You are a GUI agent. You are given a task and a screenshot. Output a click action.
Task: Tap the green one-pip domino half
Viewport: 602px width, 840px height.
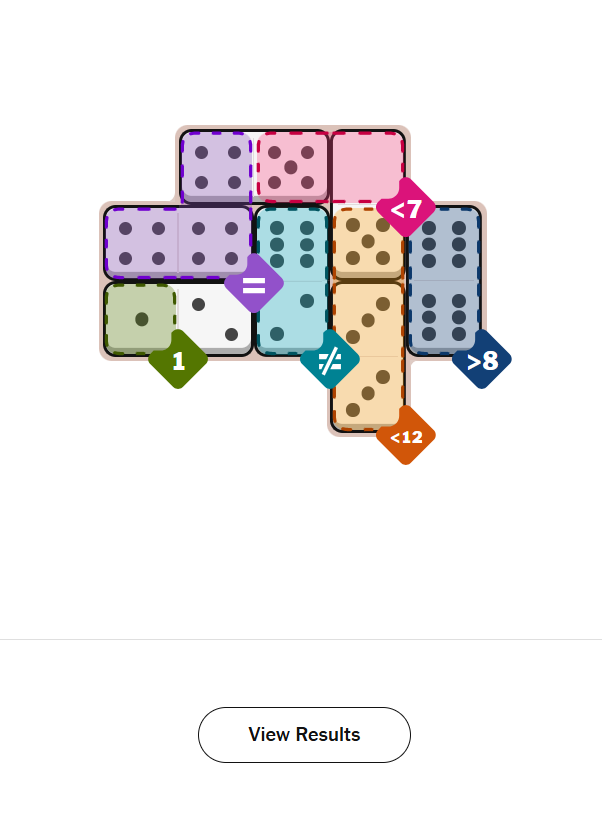[141, 319]
